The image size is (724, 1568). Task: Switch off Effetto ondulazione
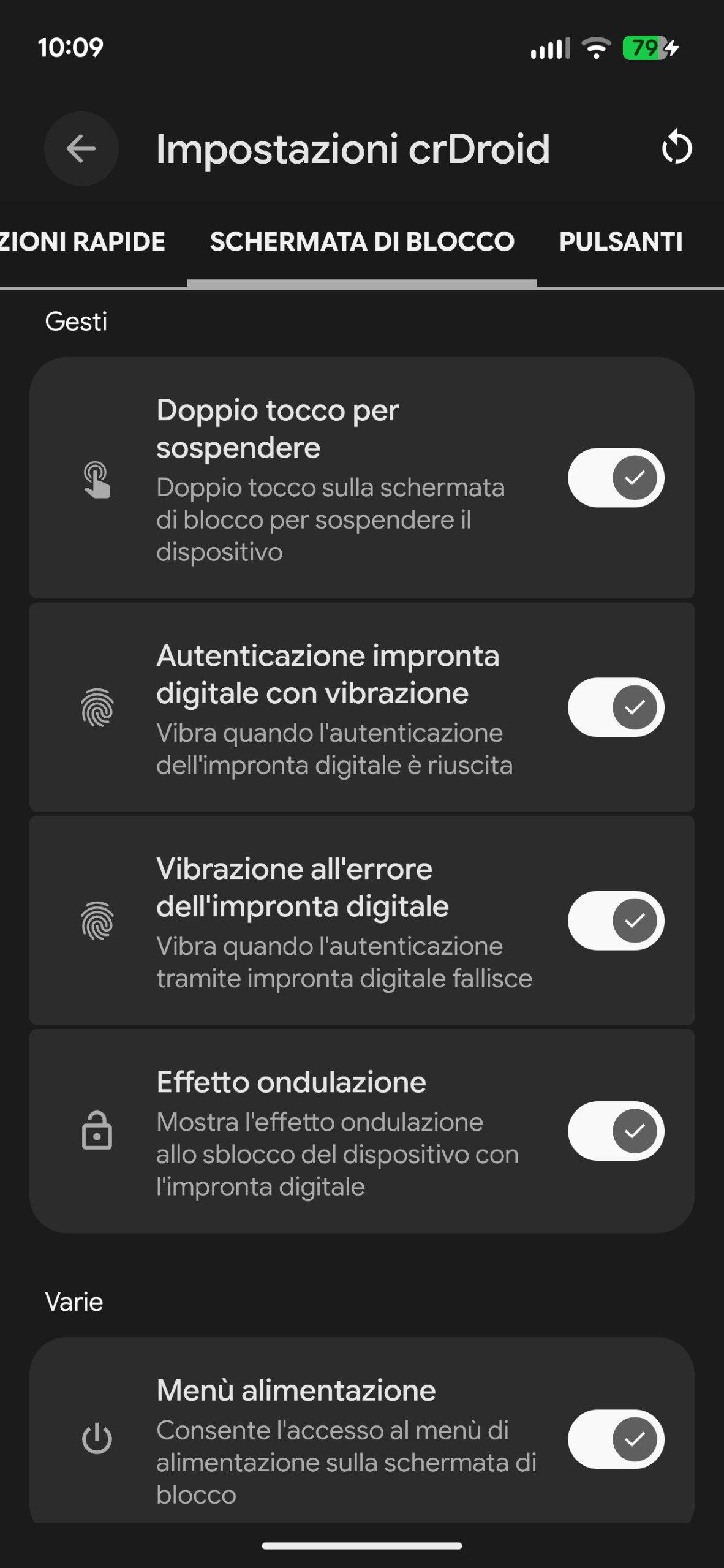tap(616, 1131)
